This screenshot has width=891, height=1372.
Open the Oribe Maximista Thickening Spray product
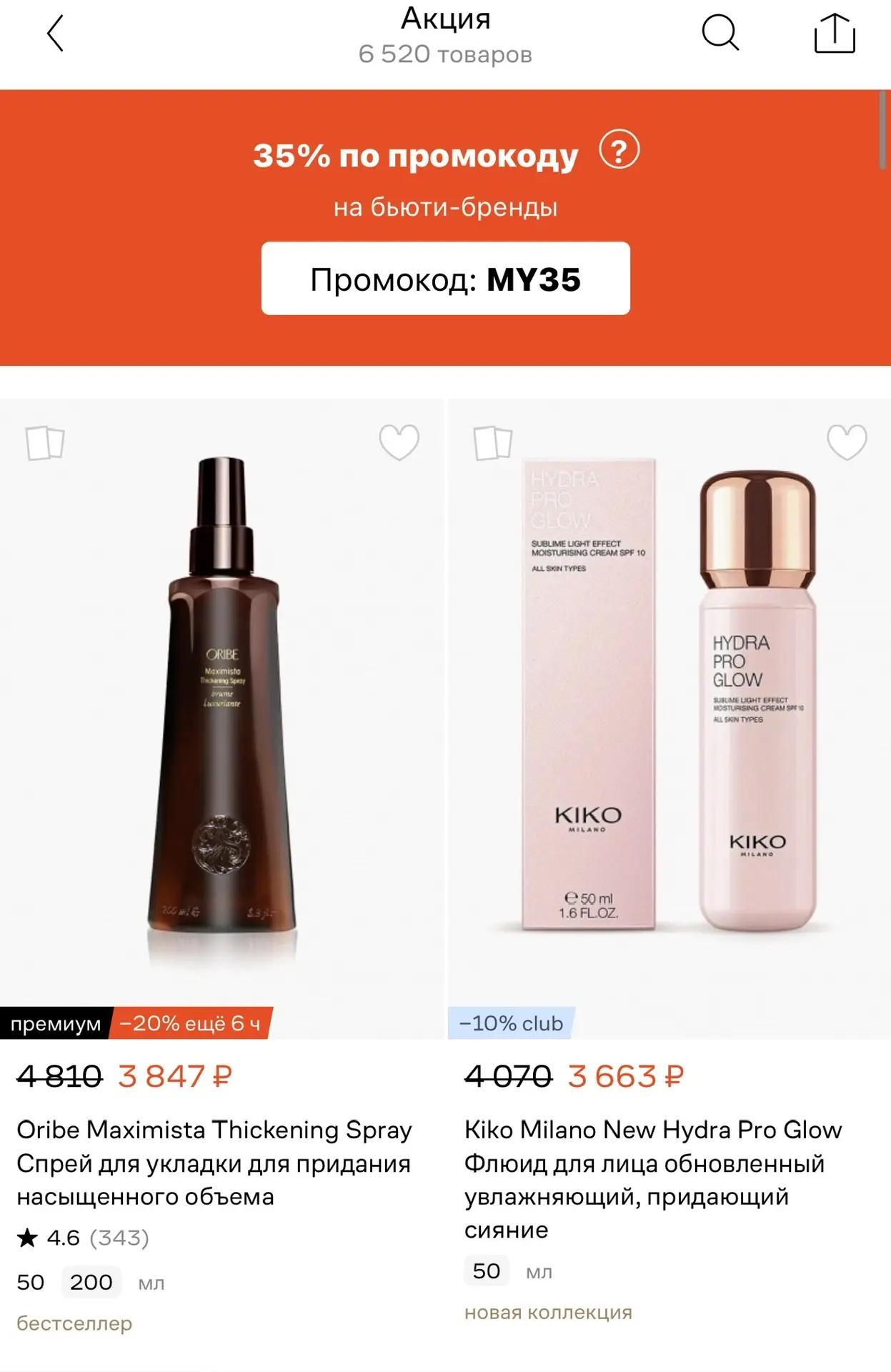click(214, 1163)
